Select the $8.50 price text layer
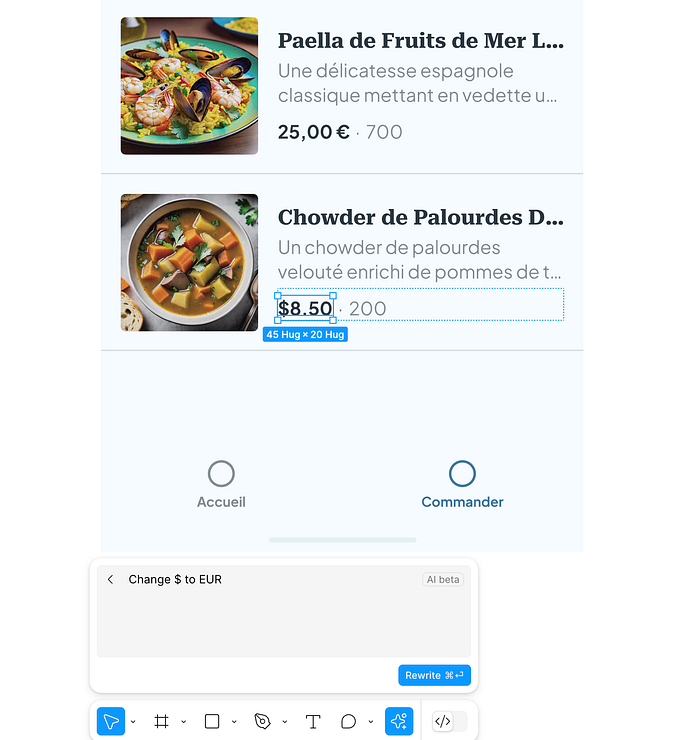Screen dimensions: 700x740 [305, 308]
